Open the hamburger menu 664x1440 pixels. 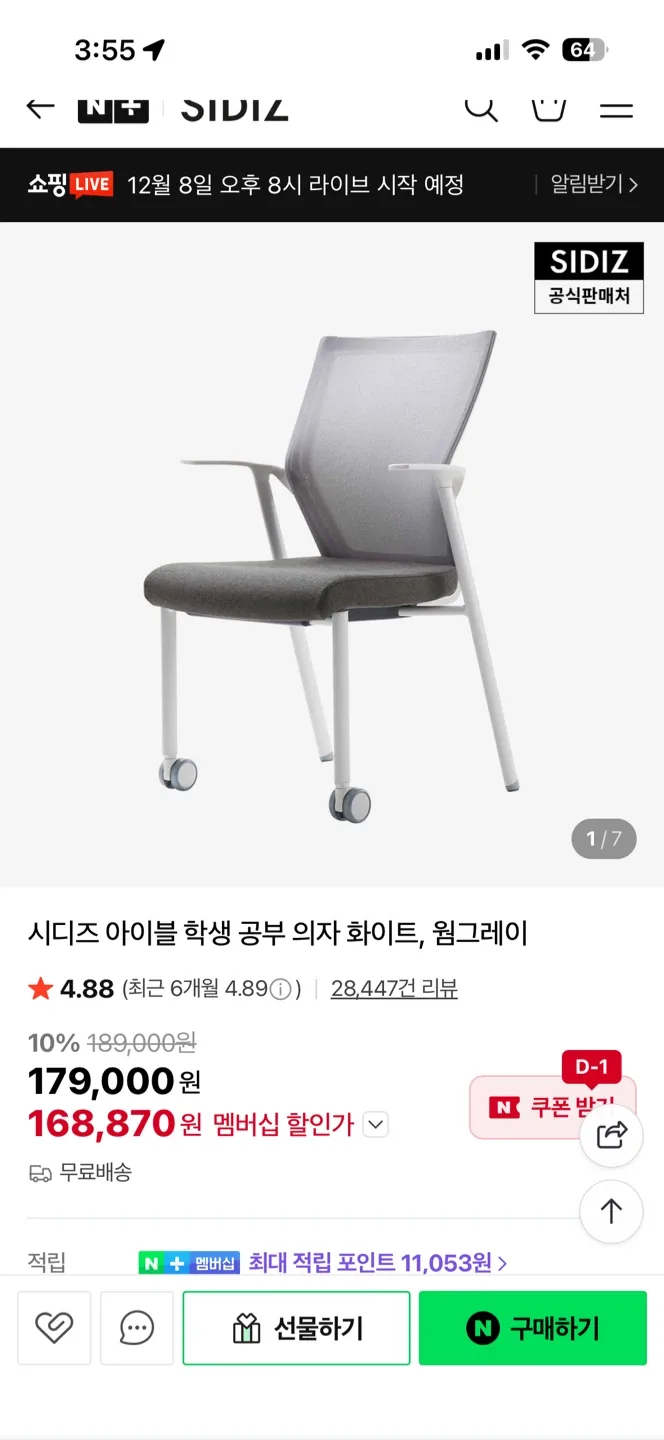click(x=616, y=108)
